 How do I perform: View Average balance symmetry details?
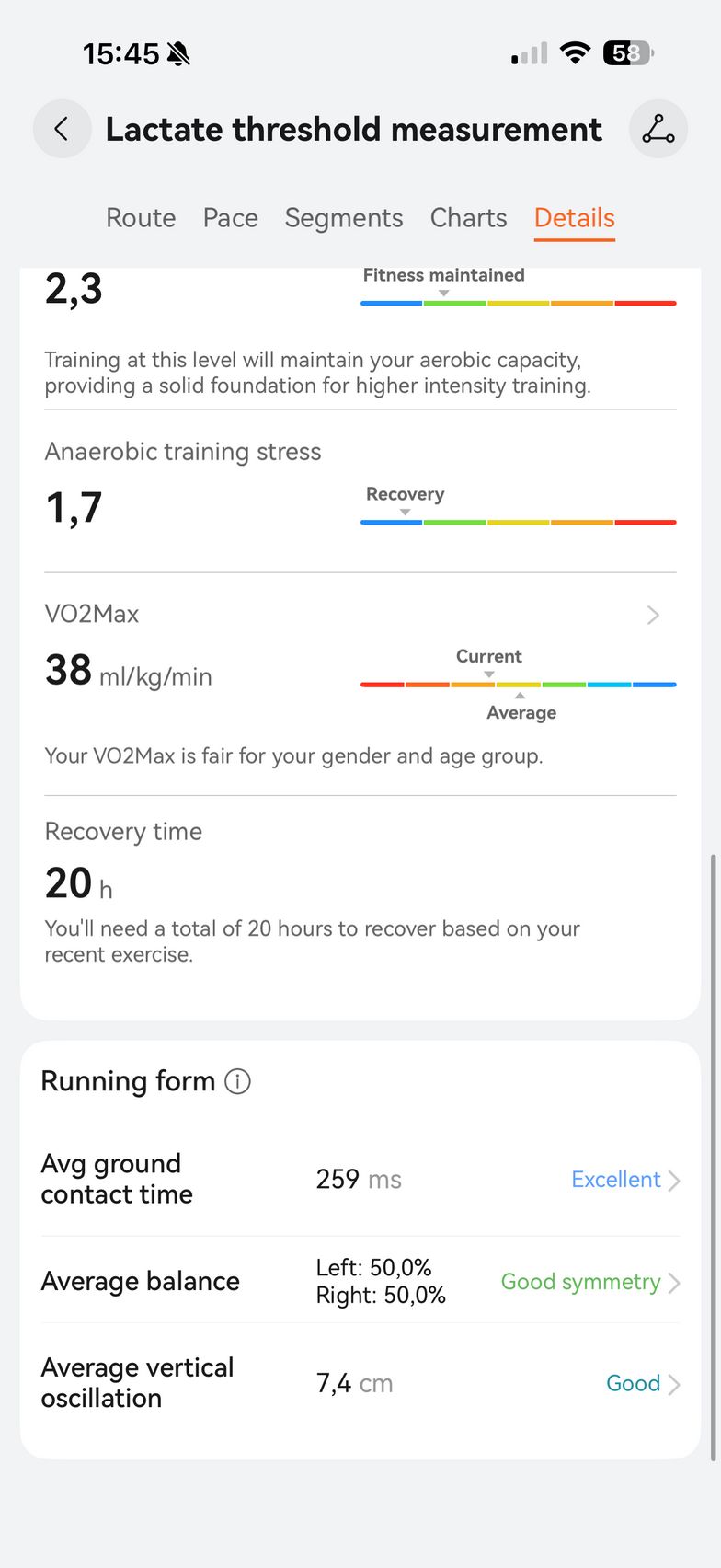click(x=589, y=1282)
